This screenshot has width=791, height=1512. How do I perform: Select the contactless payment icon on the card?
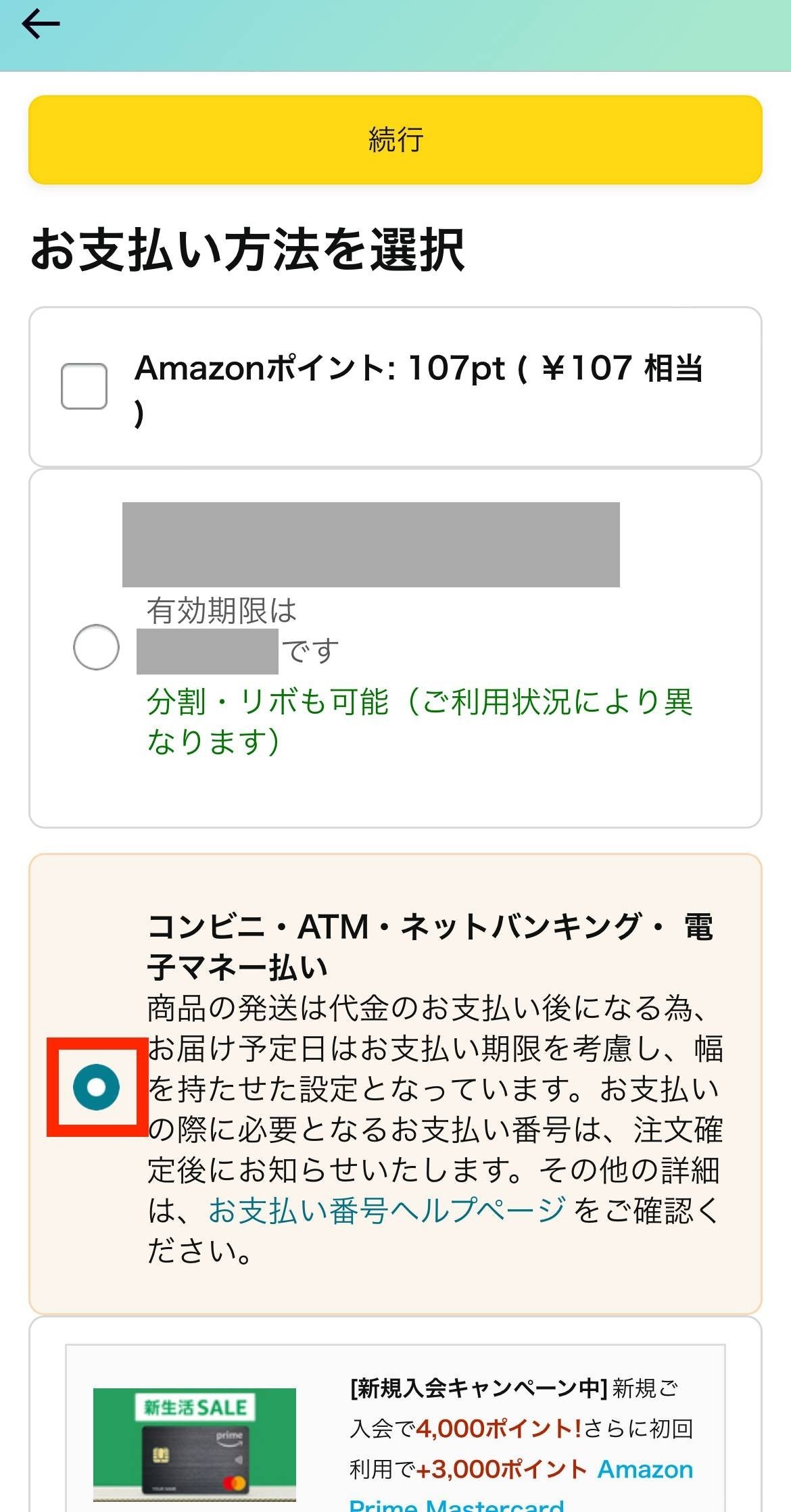click(x=239, y=1459)
